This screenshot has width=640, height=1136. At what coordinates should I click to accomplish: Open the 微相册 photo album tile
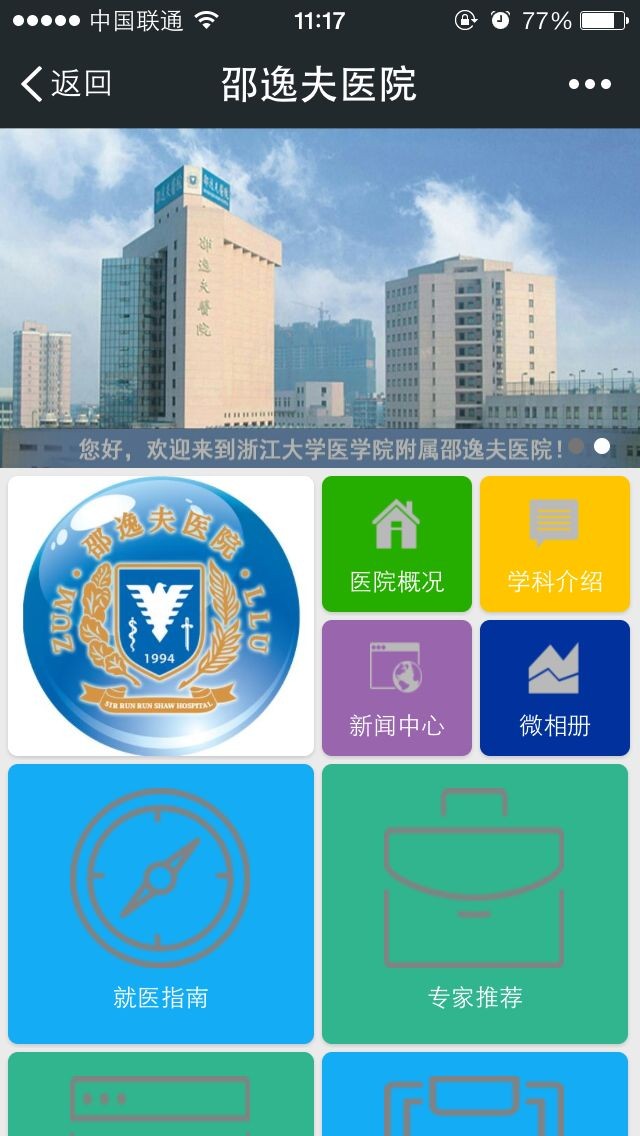click(x=555, y=688)
